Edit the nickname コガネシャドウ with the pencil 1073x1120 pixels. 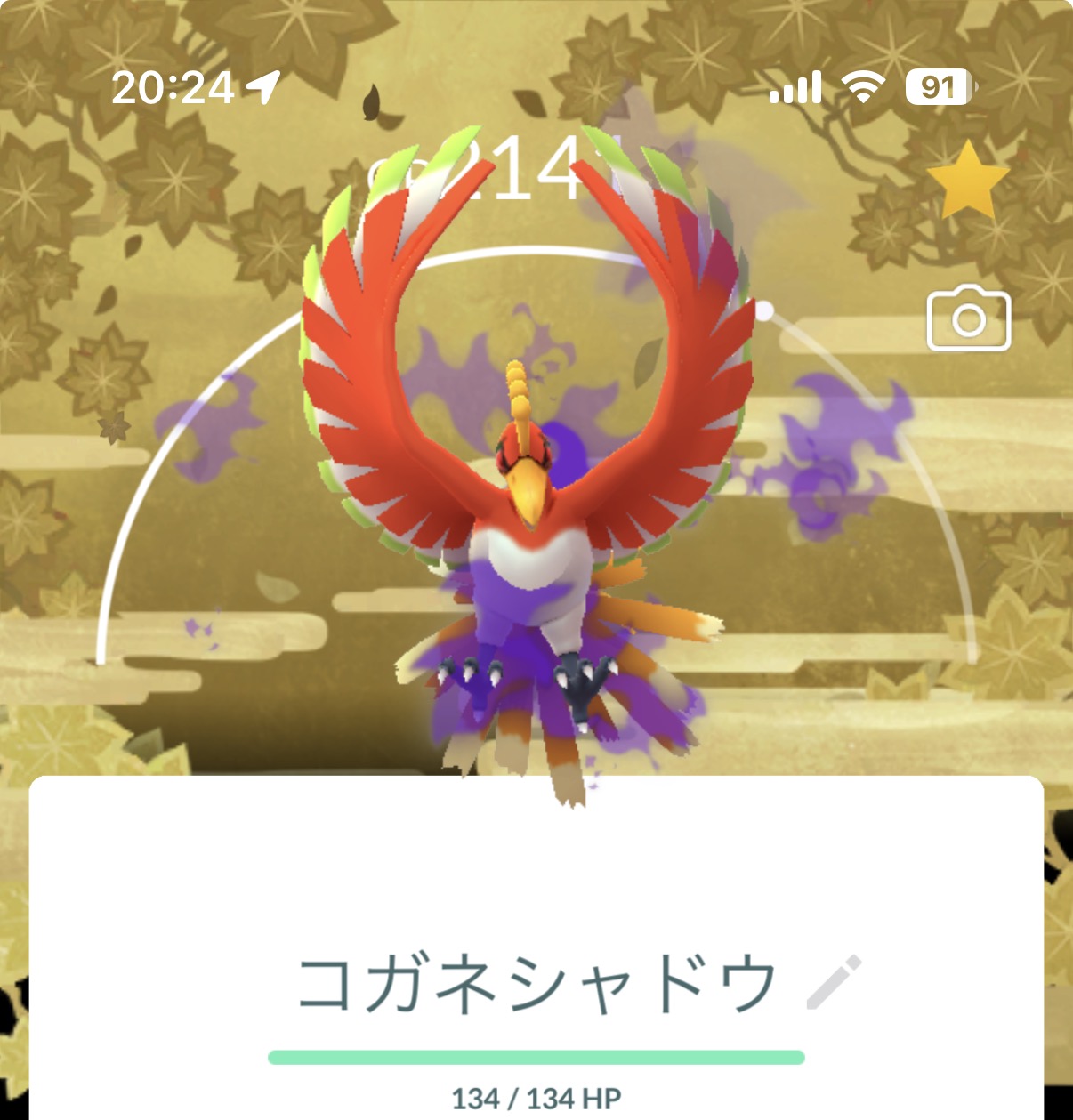click(834, 982)
